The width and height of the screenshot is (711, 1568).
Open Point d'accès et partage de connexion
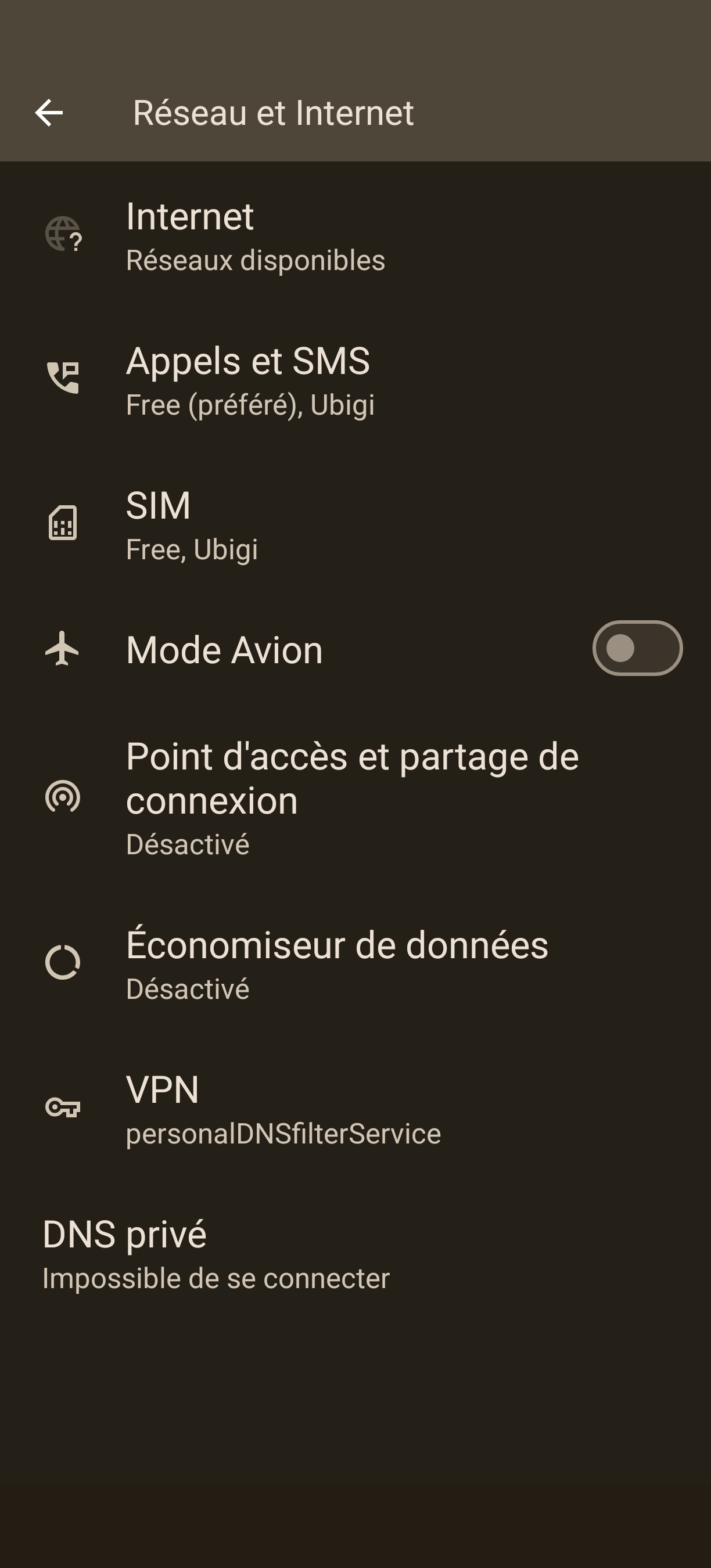click(x=352, y=796)
